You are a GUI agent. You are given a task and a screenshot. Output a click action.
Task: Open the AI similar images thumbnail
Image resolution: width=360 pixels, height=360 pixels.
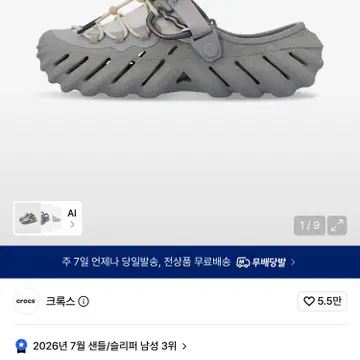48,218
